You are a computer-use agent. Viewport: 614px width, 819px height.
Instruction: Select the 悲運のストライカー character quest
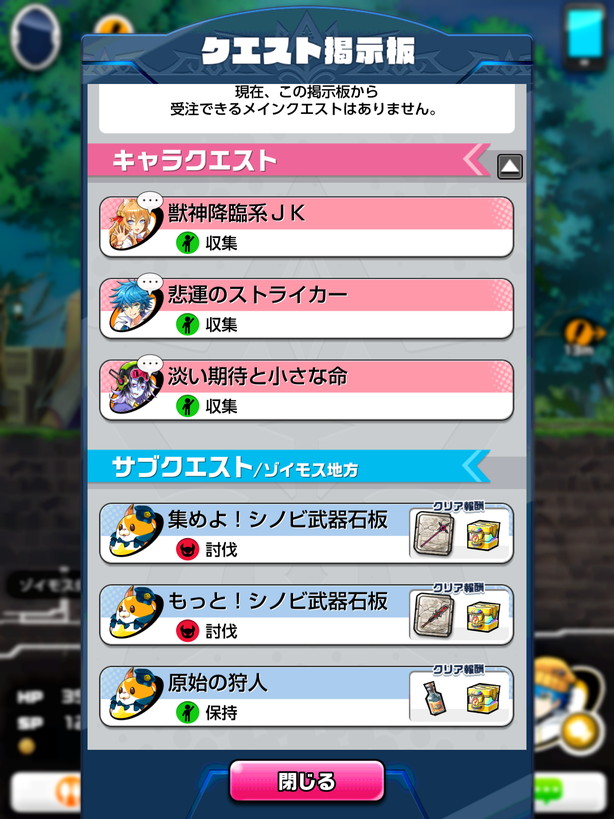[306, 308]
